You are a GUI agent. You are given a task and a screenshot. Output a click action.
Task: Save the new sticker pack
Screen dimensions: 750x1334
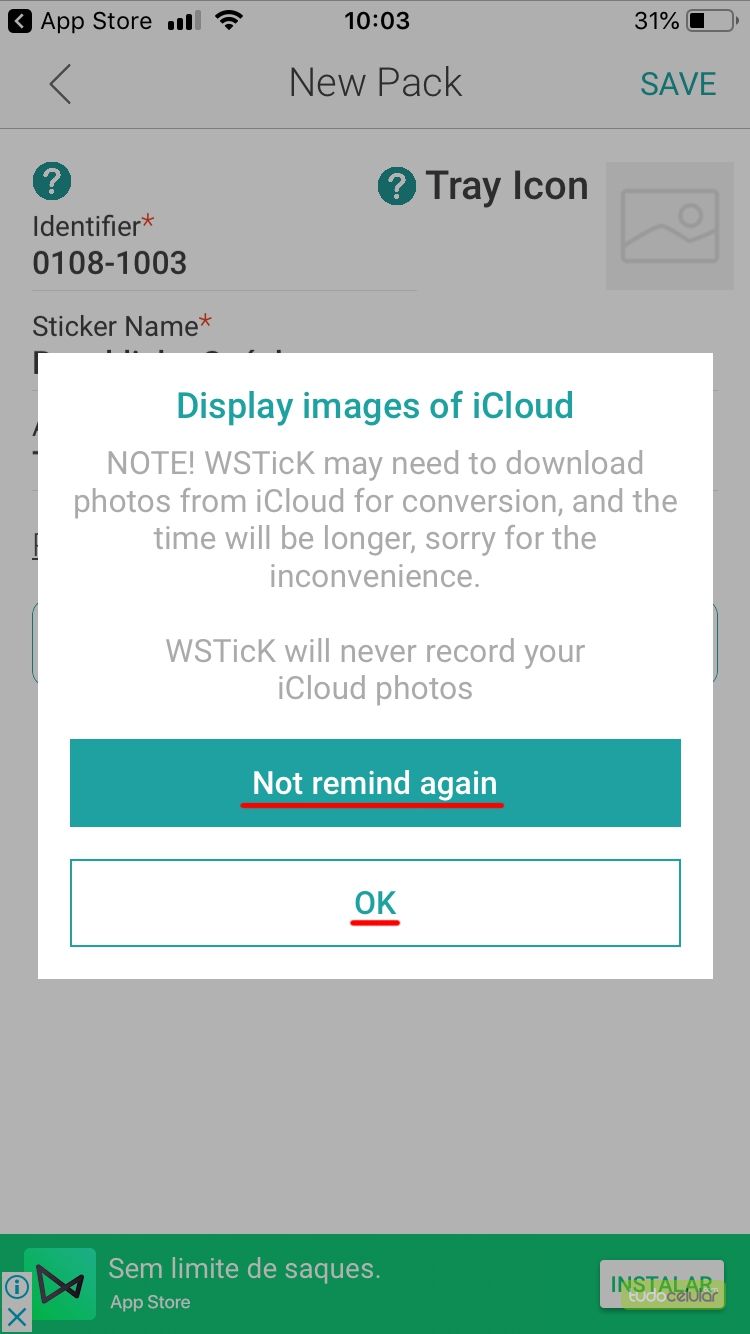pos(678,84)
